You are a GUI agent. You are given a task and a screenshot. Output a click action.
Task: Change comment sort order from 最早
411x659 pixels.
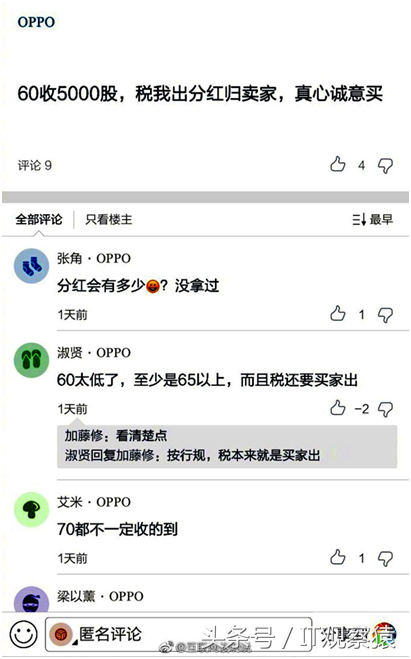click(372, 219)
